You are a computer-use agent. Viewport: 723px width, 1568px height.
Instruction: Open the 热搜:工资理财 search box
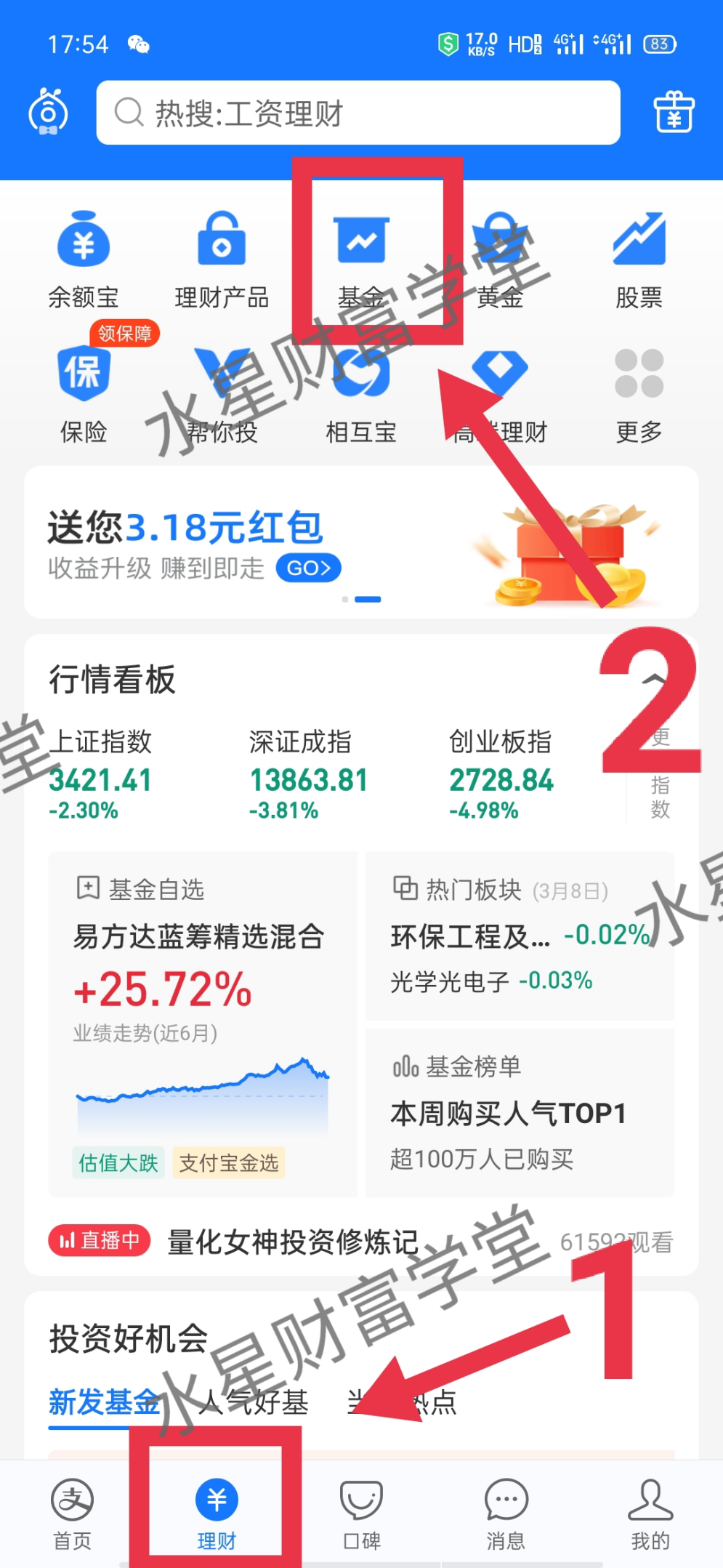point(358,113)
